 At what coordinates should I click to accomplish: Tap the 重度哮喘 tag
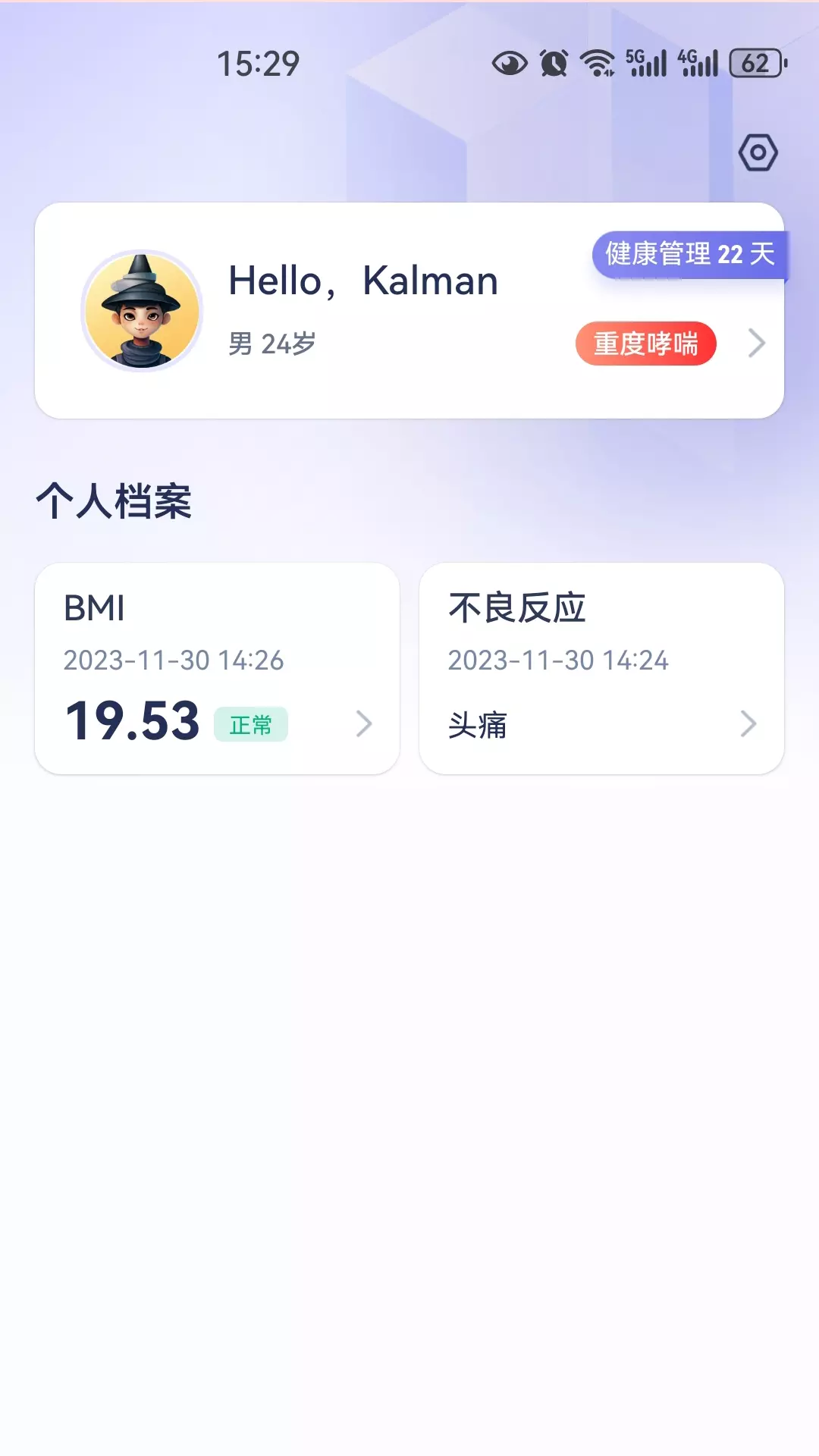coord(646,344)
